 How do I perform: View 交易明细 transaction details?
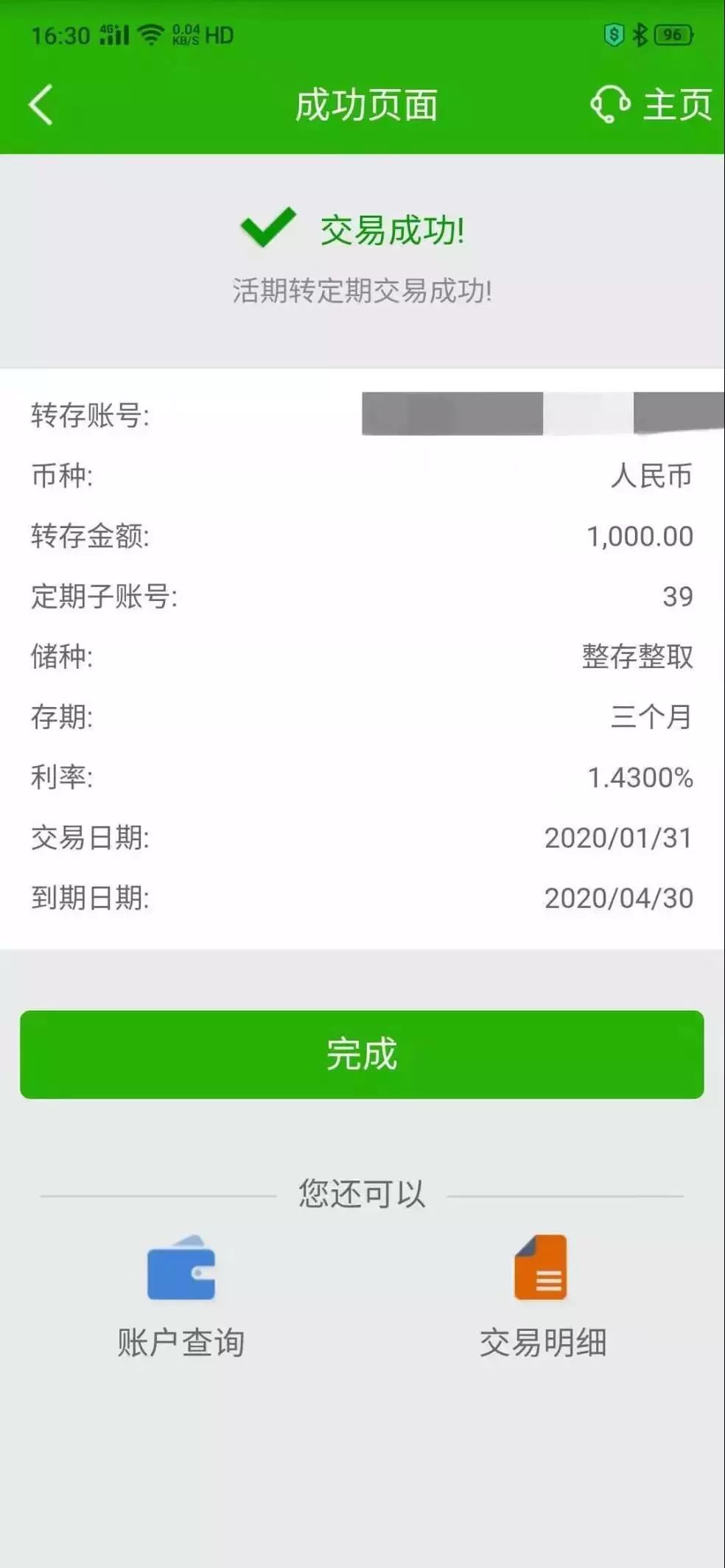(542, 1296)
